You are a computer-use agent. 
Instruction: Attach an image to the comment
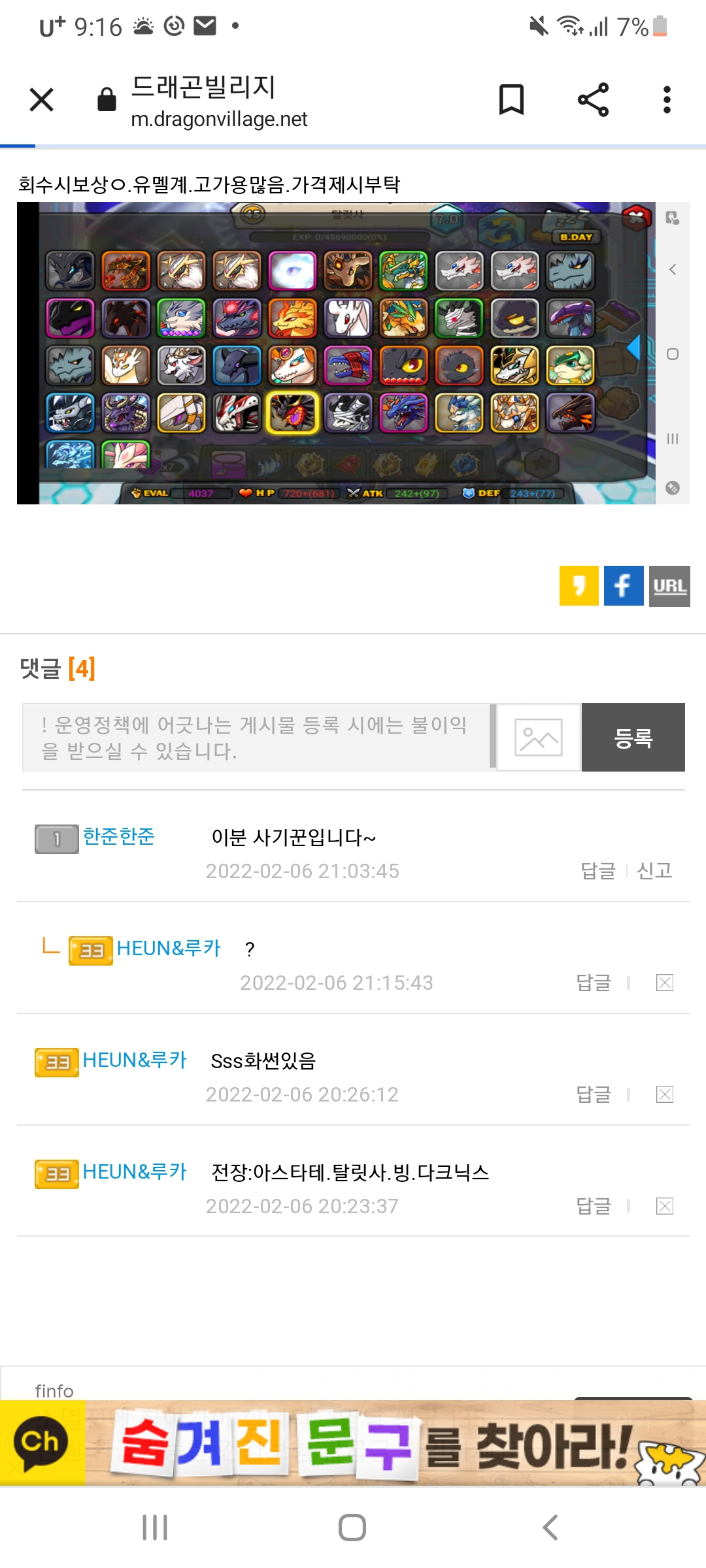point(539,738)
